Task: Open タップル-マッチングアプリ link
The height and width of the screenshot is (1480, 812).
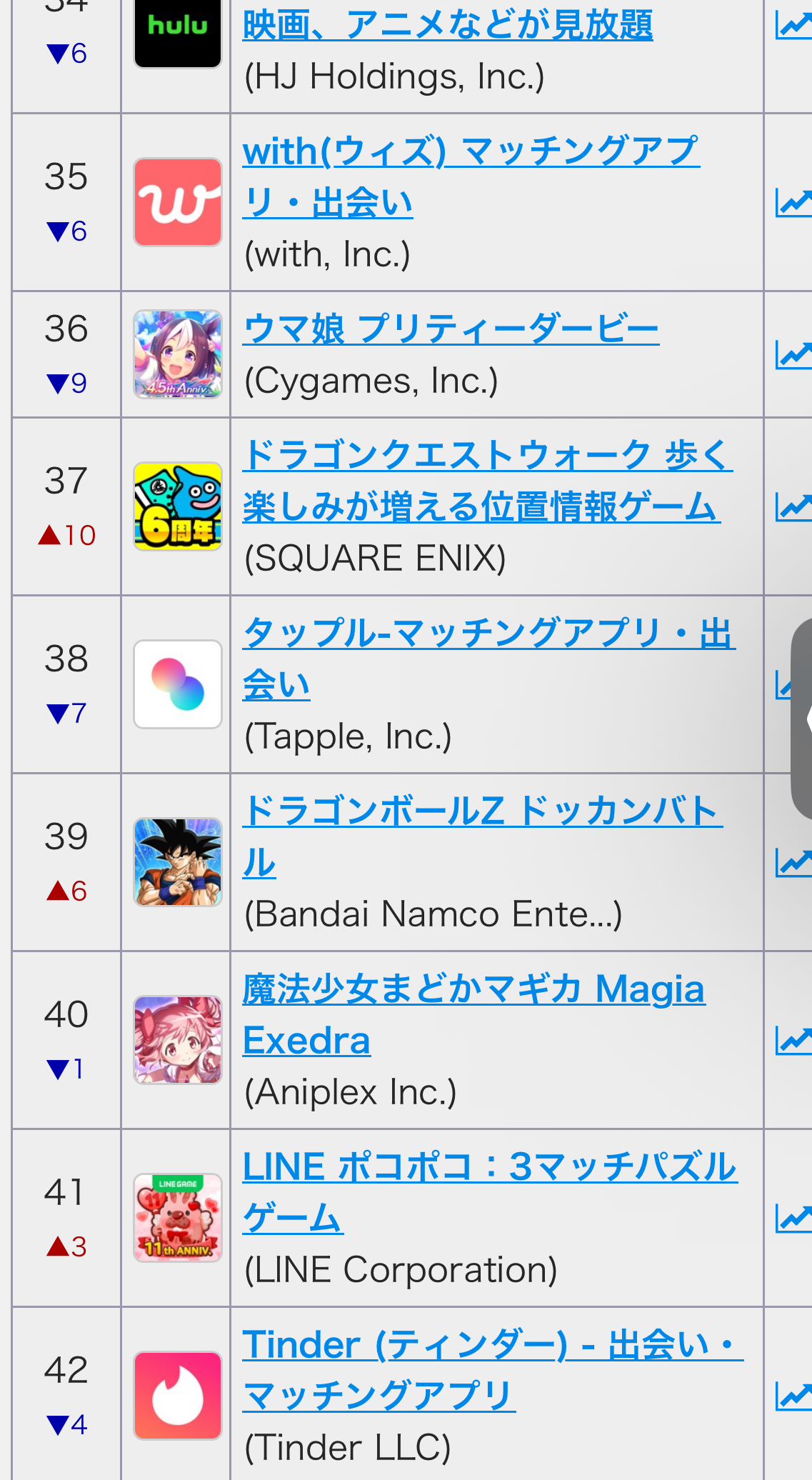Action: click(x=488, y=634)
